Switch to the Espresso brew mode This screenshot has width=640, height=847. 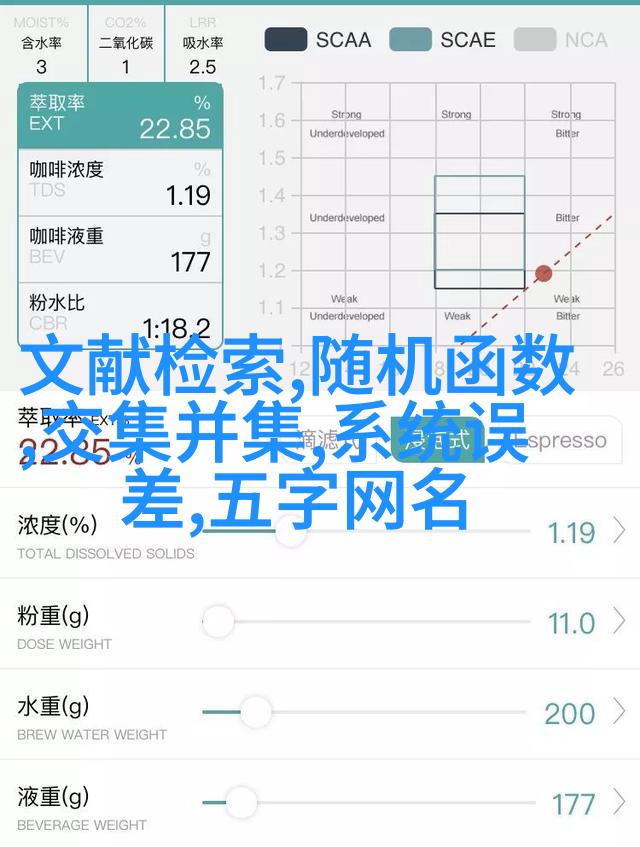(566, 440)
